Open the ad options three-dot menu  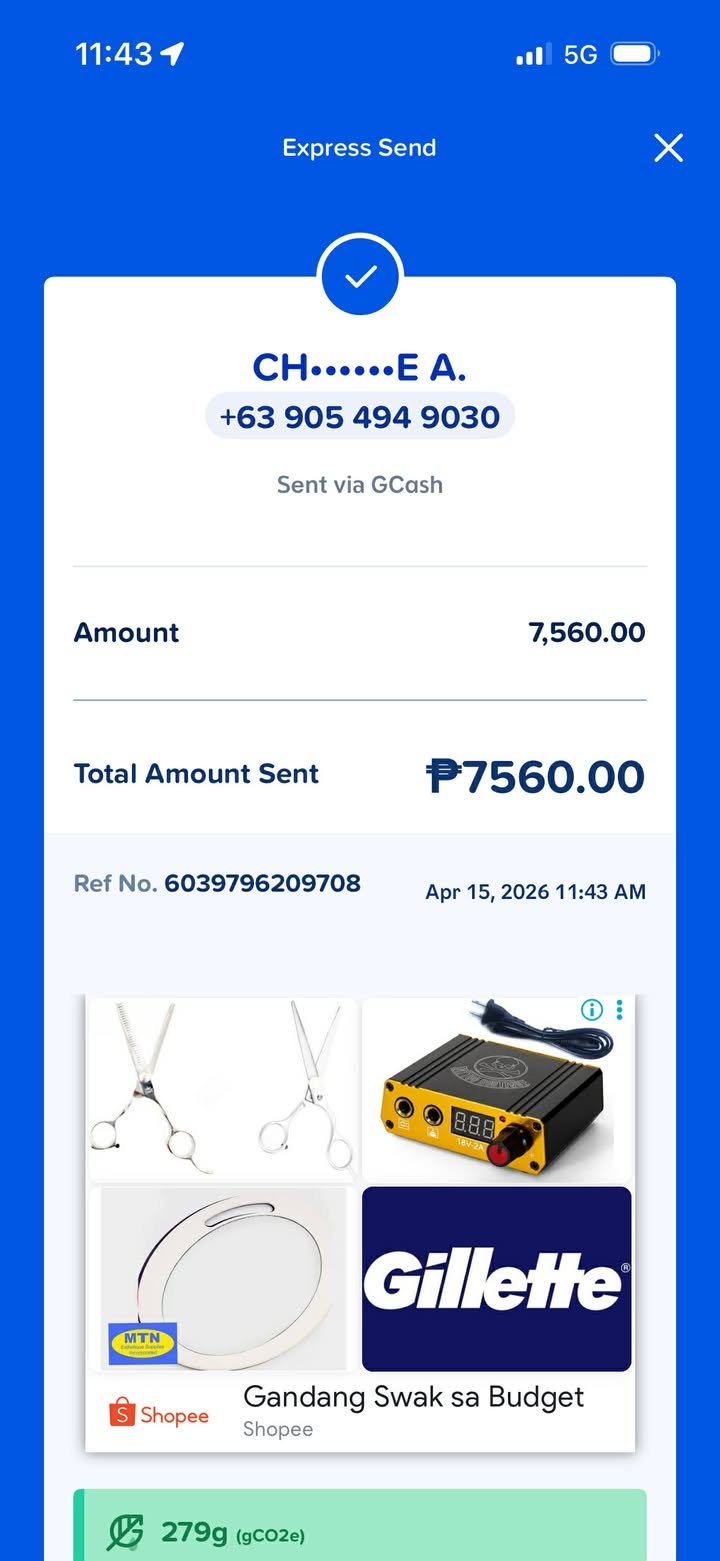[620, 1010]
